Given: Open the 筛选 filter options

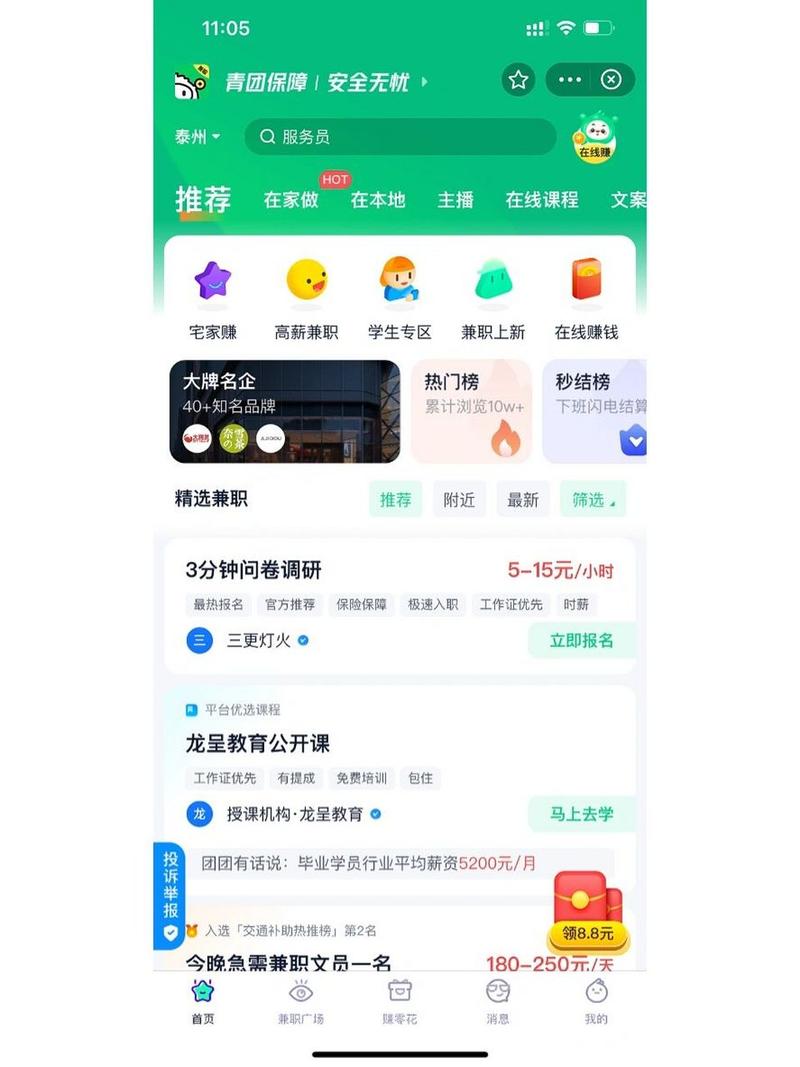Looking at the screenshot, I should (x=593, y=499).
